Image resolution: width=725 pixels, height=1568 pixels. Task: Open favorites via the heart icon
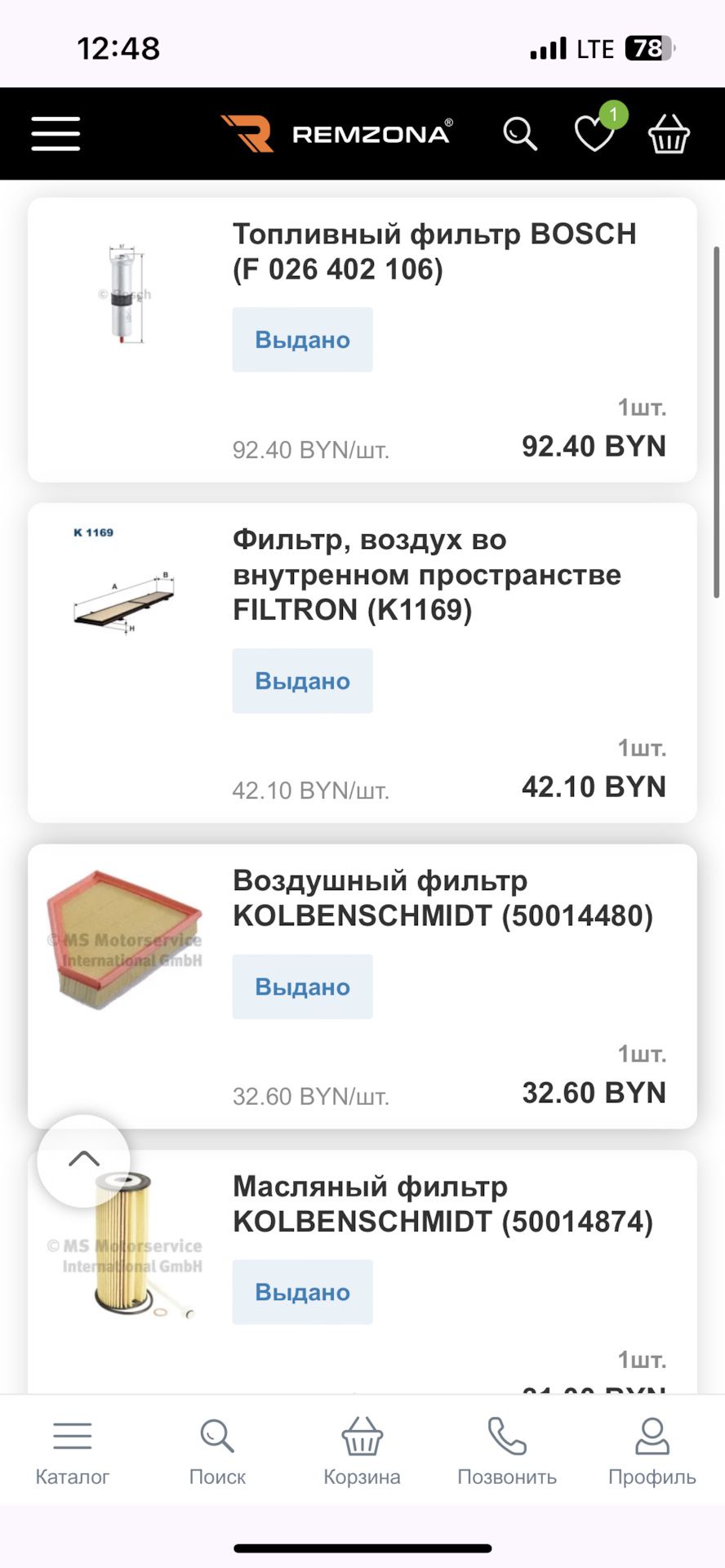point(594,135)
